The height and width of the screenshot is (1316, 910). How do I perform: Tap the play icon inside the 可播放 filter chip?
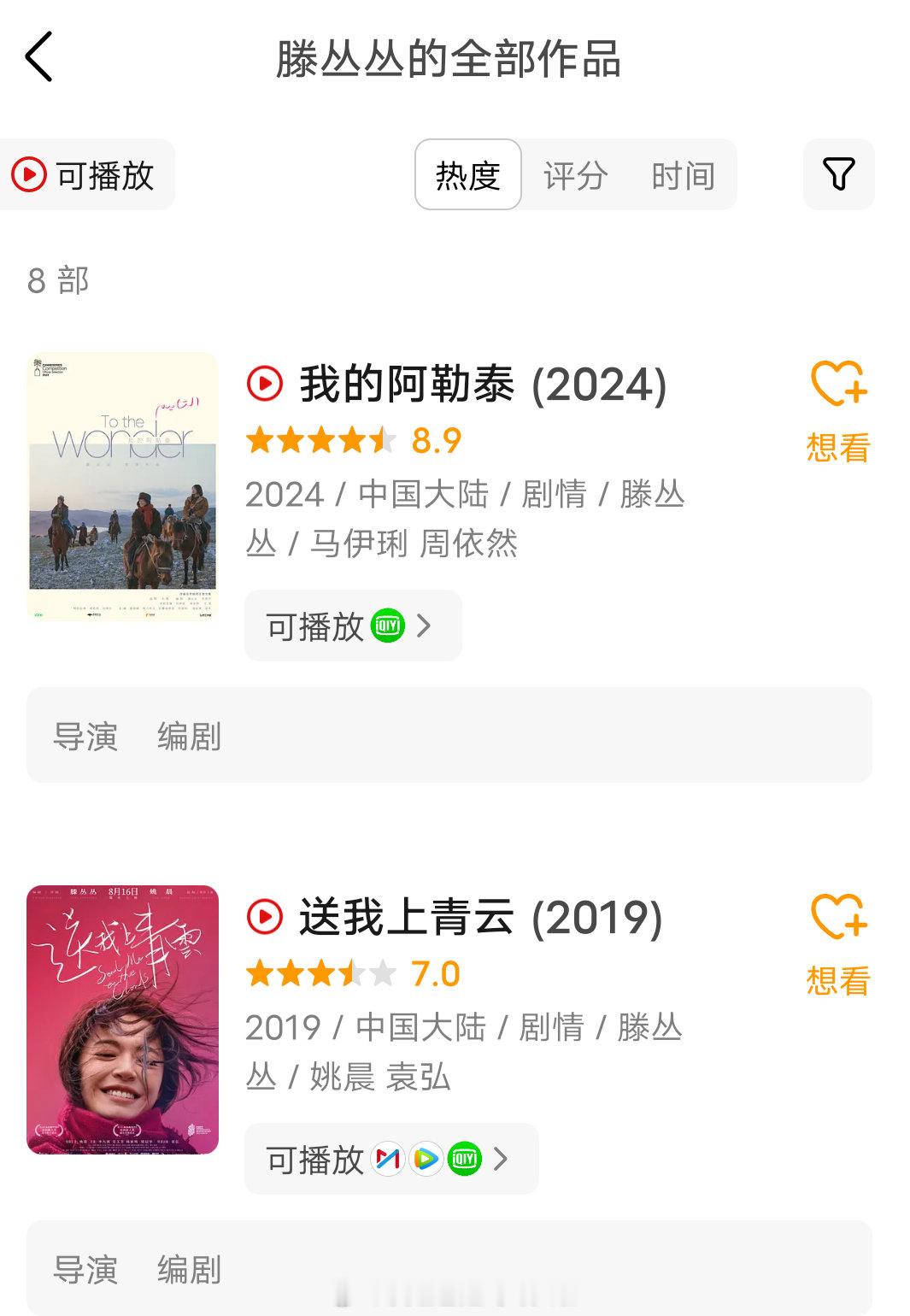pos(28,173)
